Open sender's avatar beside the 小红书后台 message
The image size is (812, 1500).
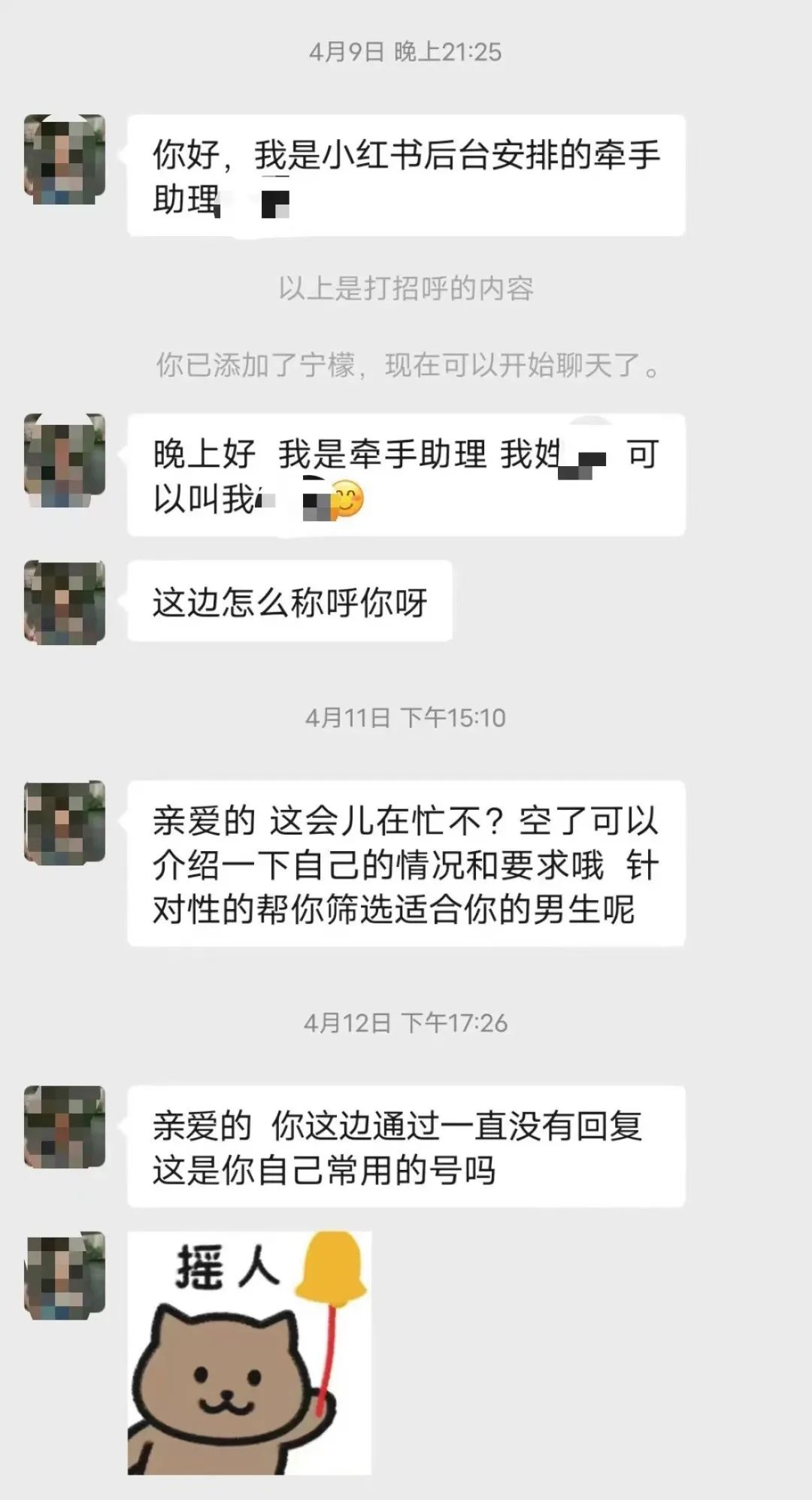coord(65,159)
